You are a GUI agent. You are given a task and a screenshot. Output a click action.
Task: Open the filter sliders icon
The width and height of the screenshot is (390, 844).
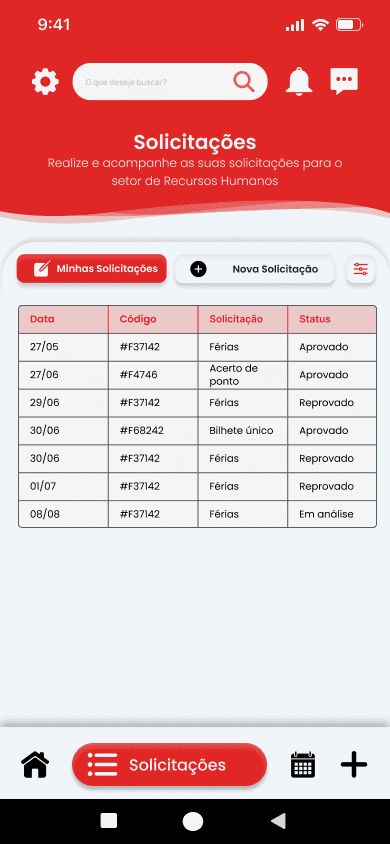(x=360, y=269)
